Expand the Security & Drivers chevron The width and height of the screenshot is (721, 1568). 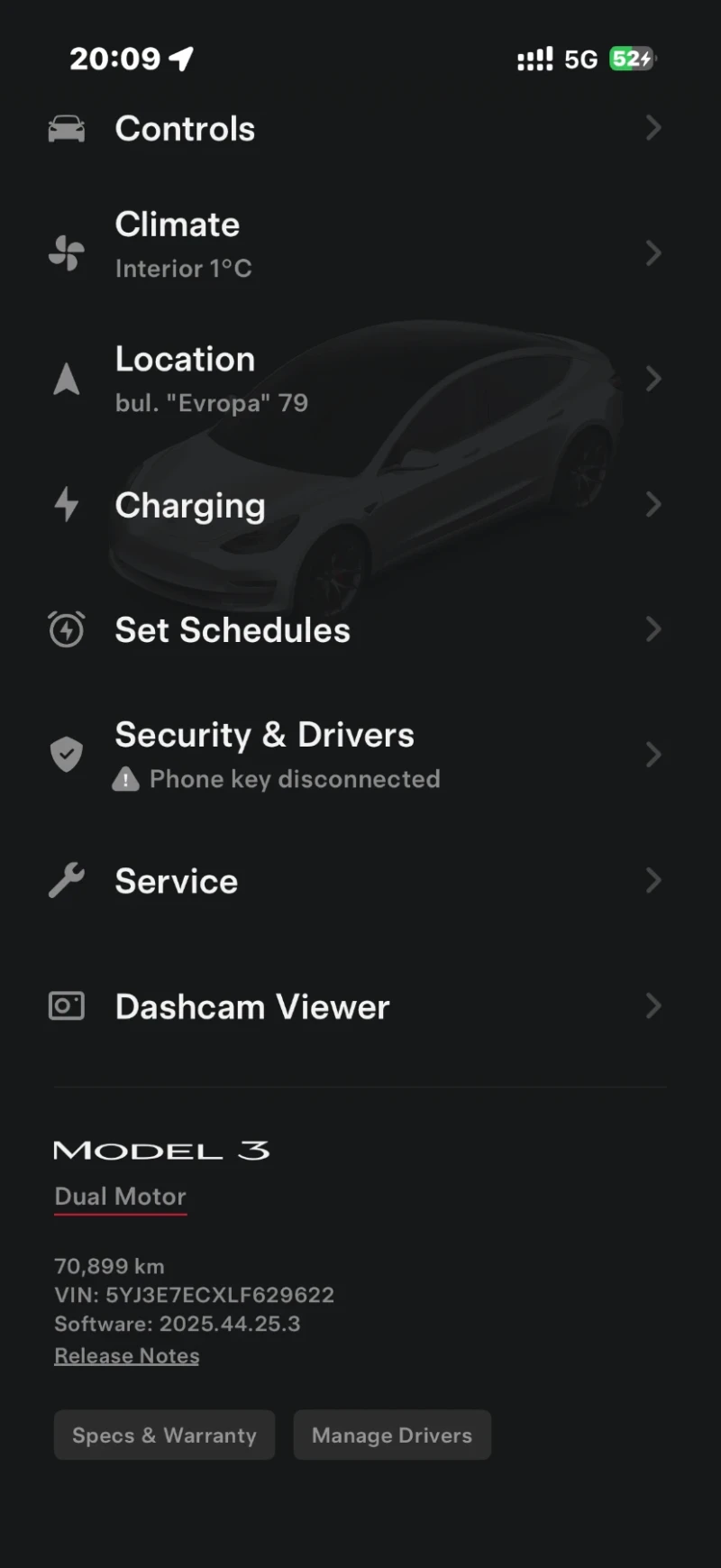(x=654, y=755)
